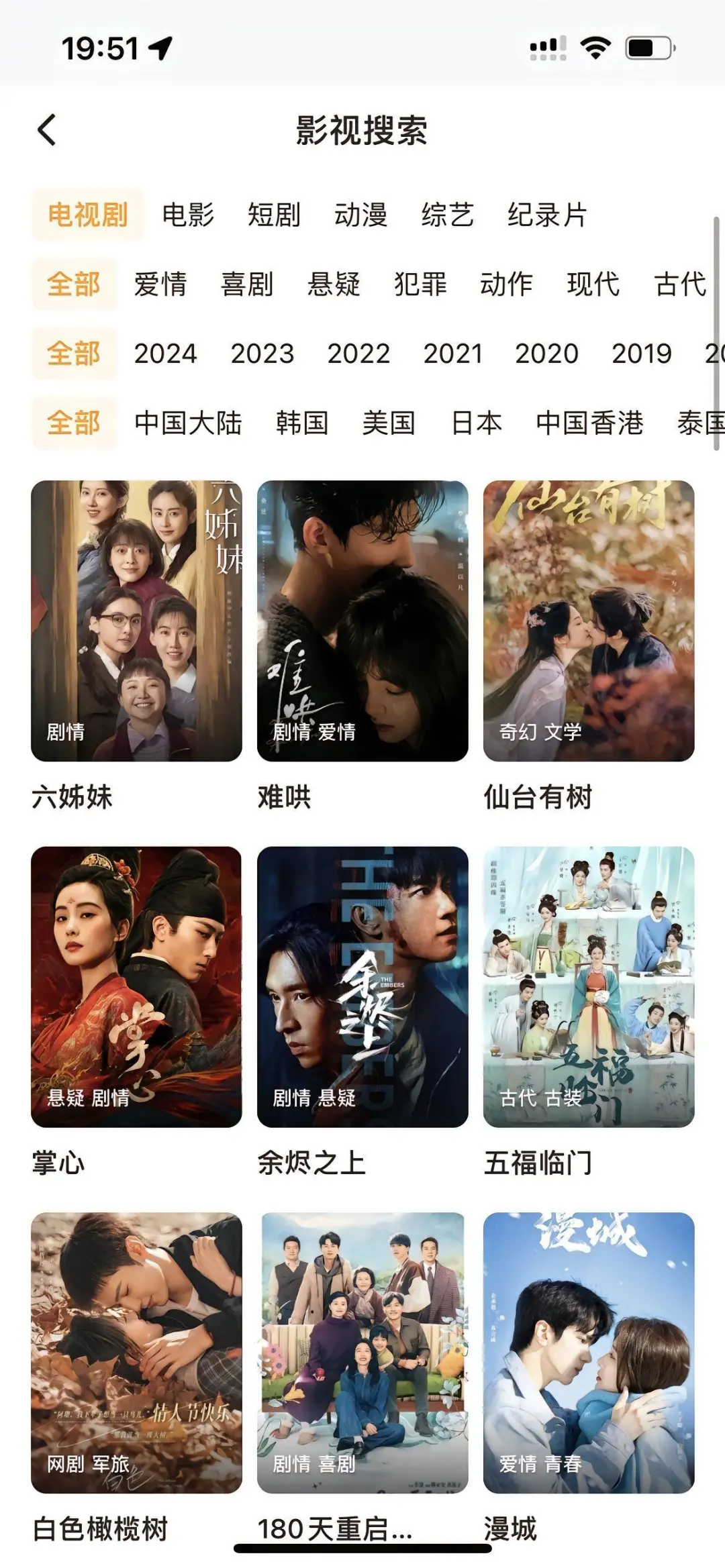725x1568 pixels.
Task: Open the 五福临门 poster
Action: (589, 986)
